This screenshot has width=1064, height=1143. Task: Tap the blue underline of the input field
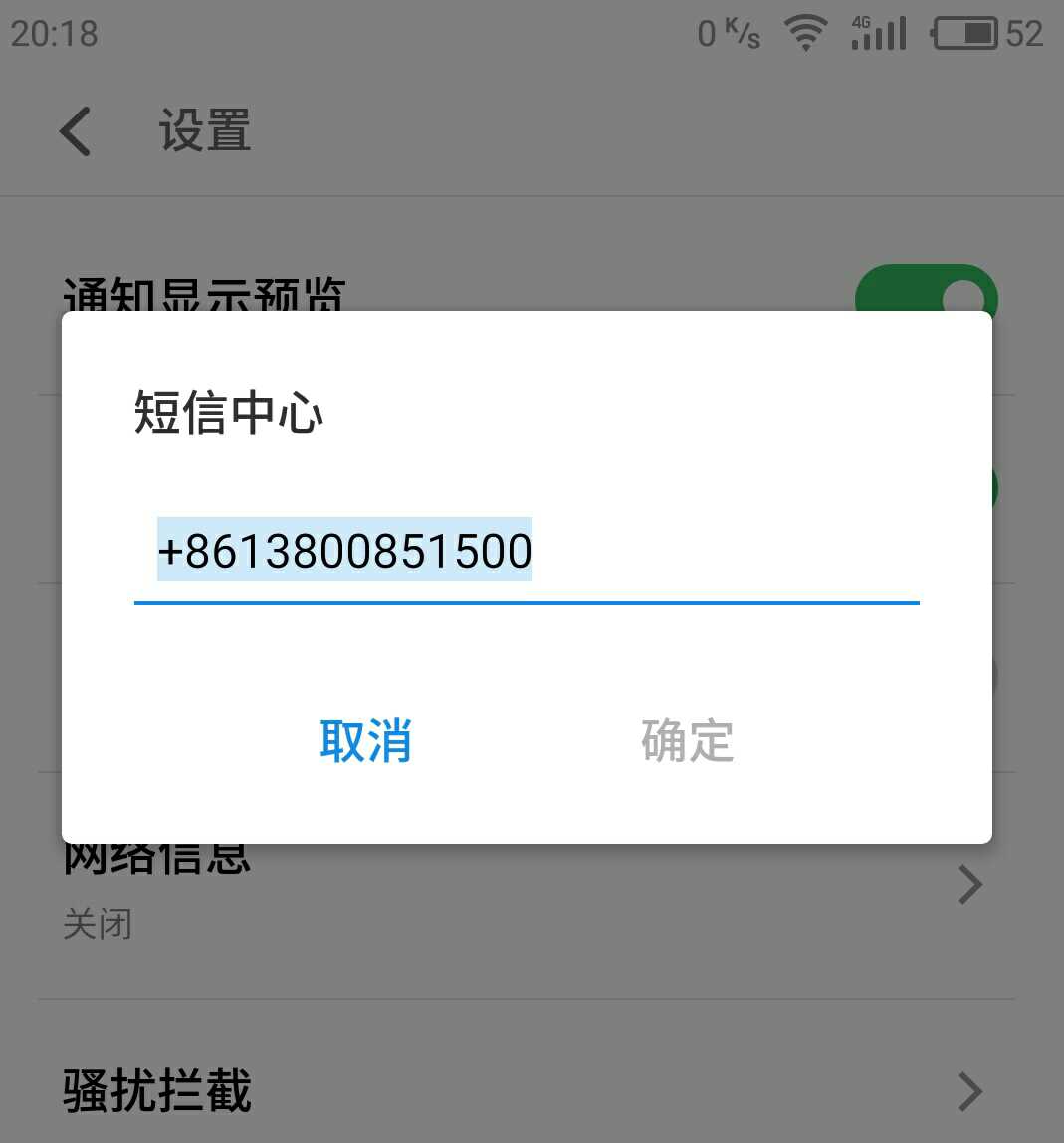pos(526,600)
